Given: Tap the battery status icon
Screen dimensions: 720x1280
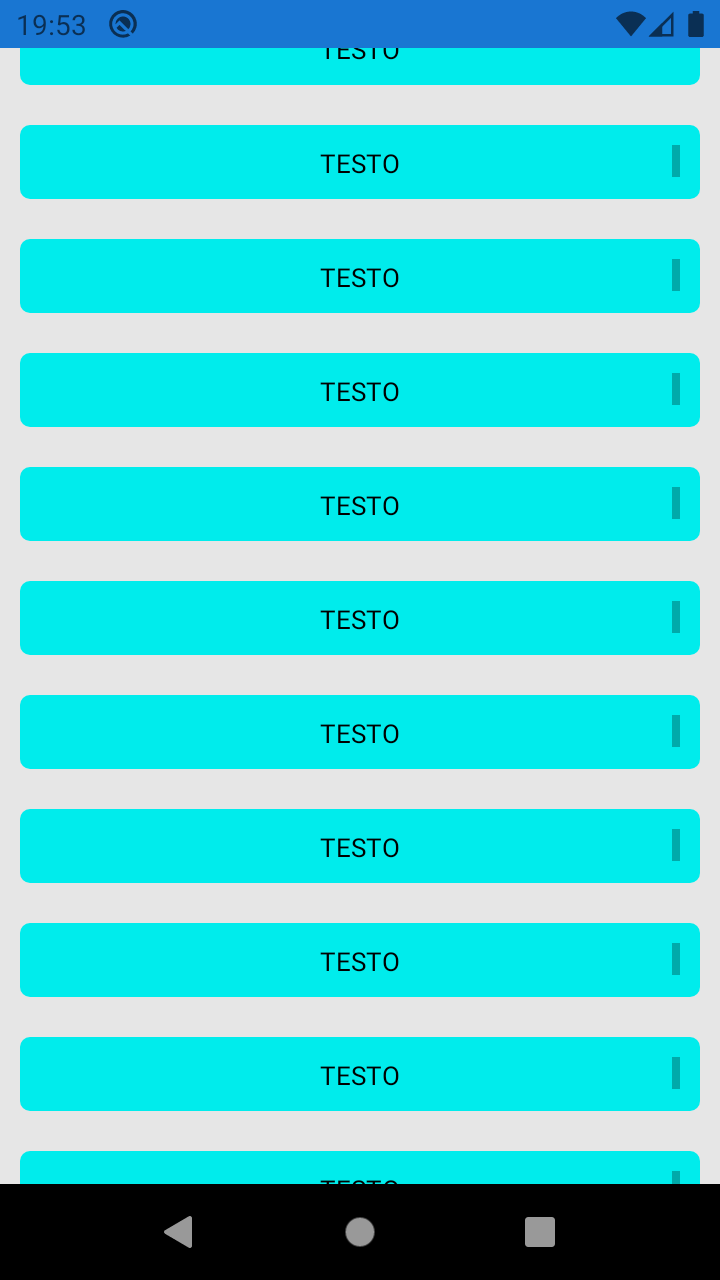Looking at the screenshot, I should tap(695, 24).
